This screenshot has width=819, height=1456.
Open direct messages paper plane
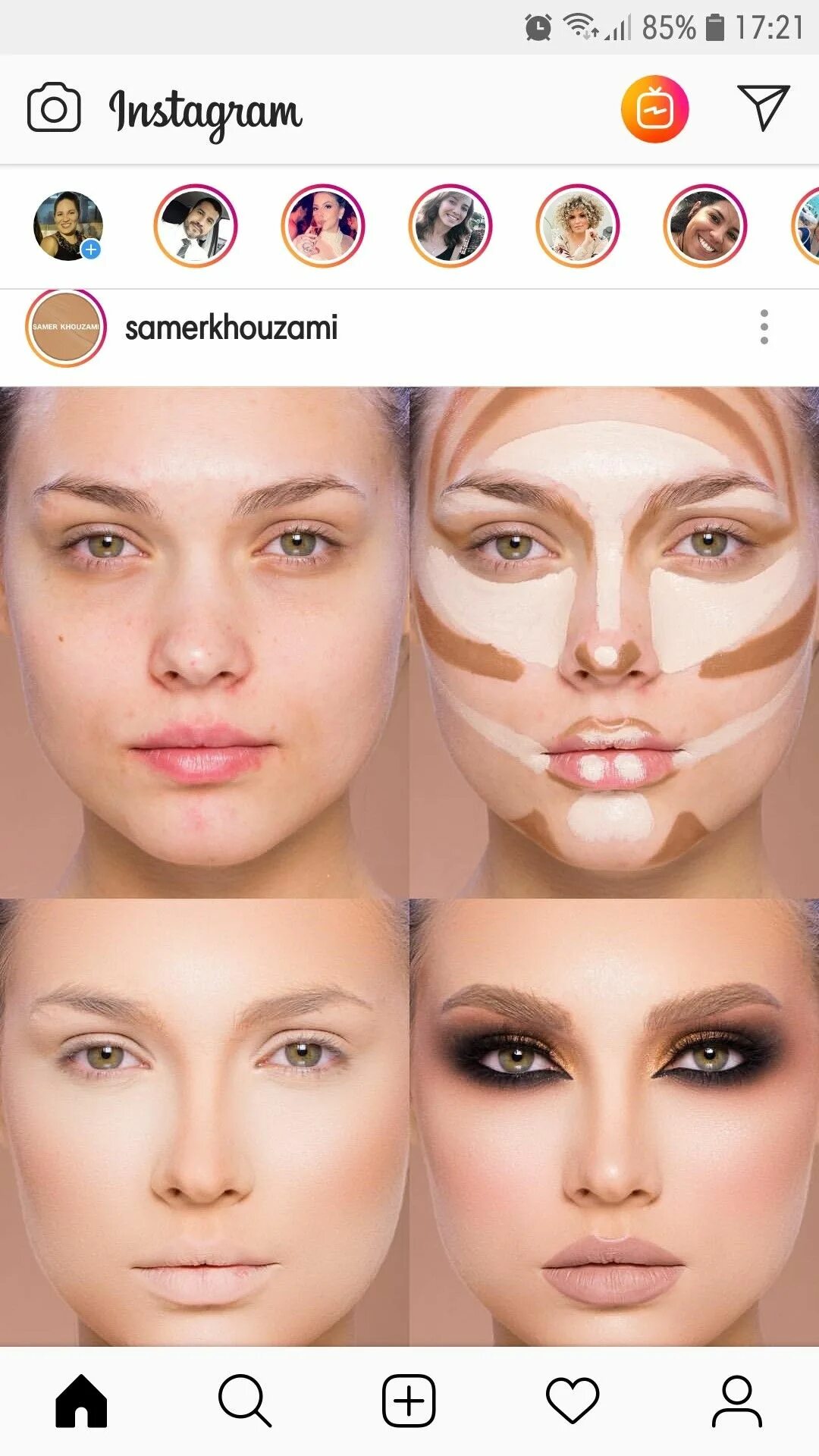pos(763,108)
